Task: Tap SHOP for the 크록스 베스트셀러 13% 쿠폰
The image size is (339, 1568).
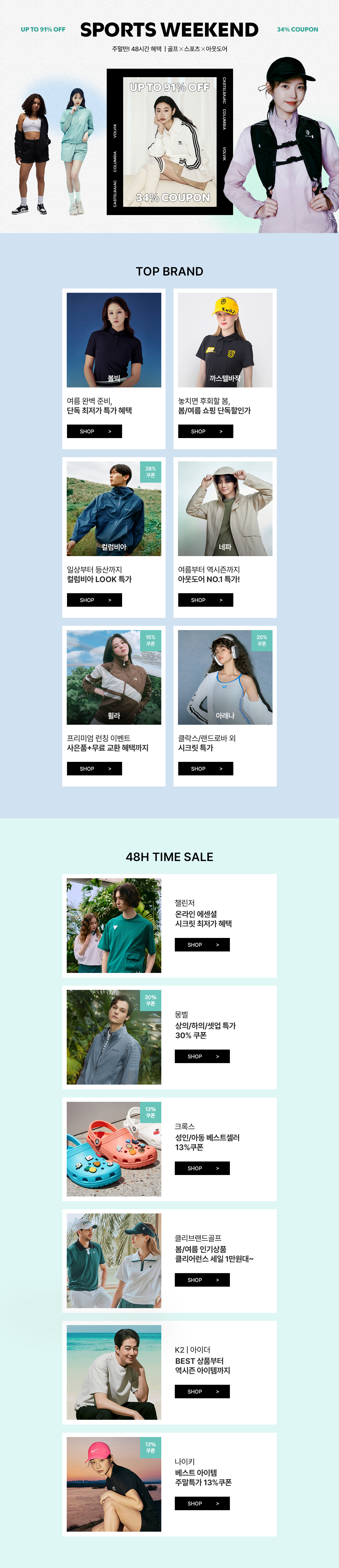Action: [202, 1168]
